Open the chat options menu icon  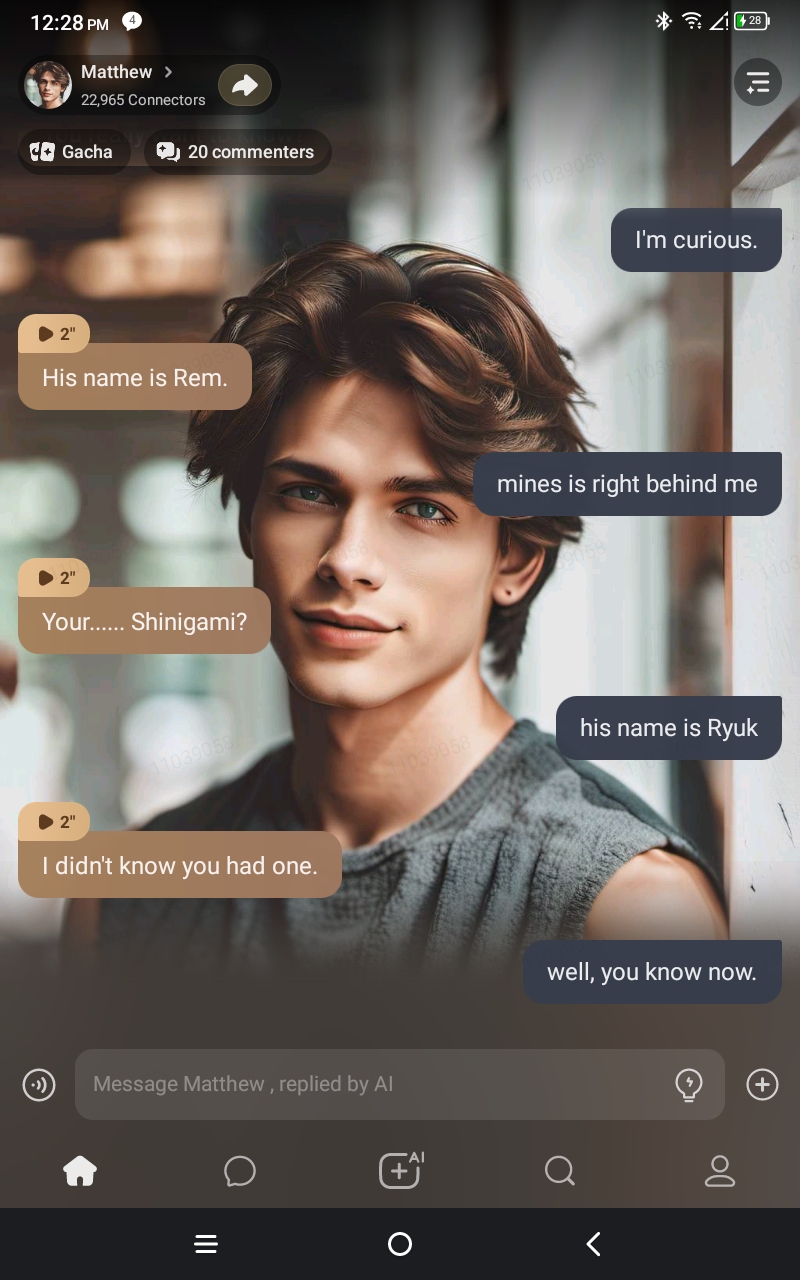click(757, 83)
